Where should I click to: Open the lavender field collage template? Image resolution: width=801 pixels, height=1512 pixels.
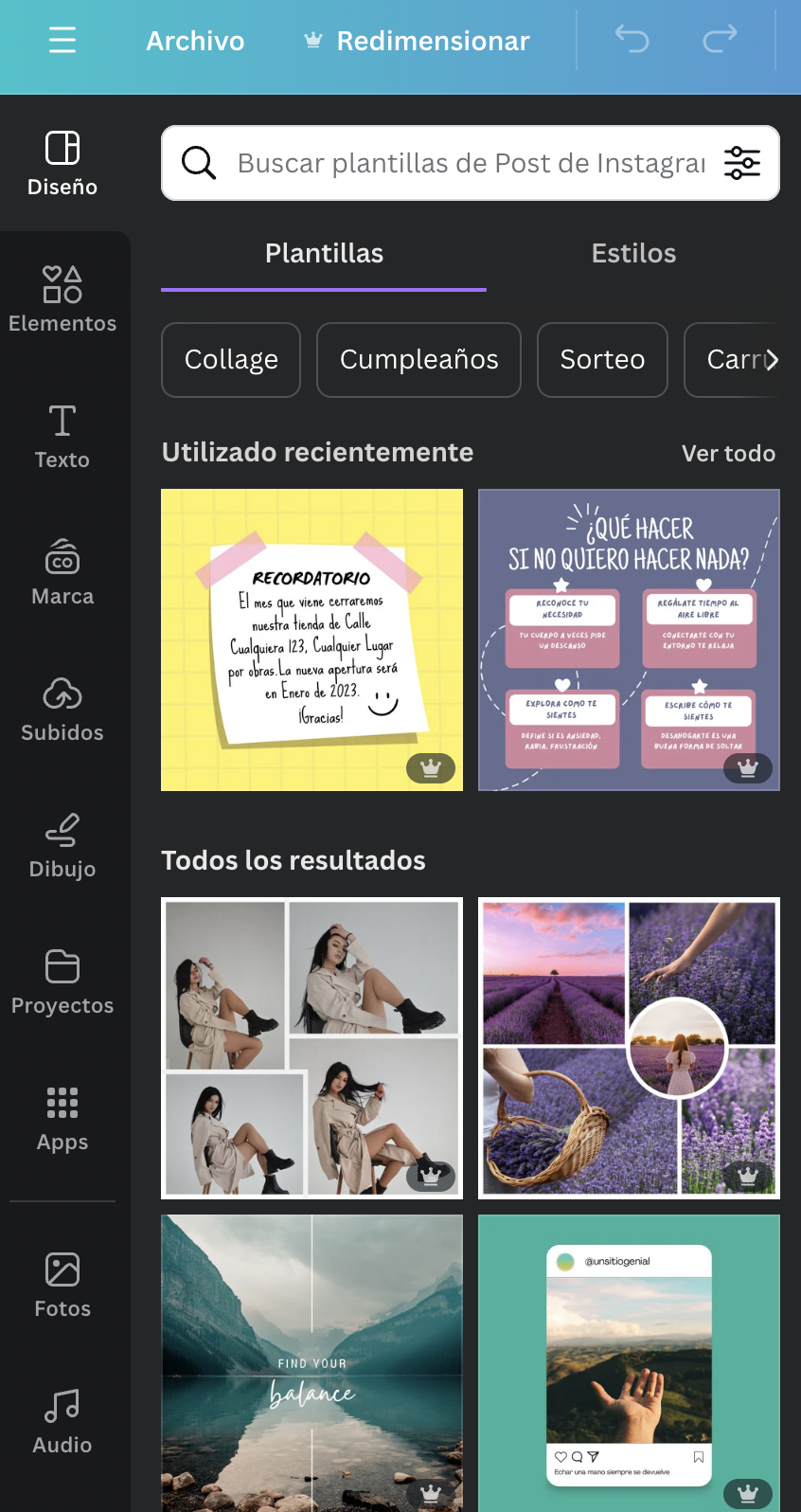(629, 1048)
